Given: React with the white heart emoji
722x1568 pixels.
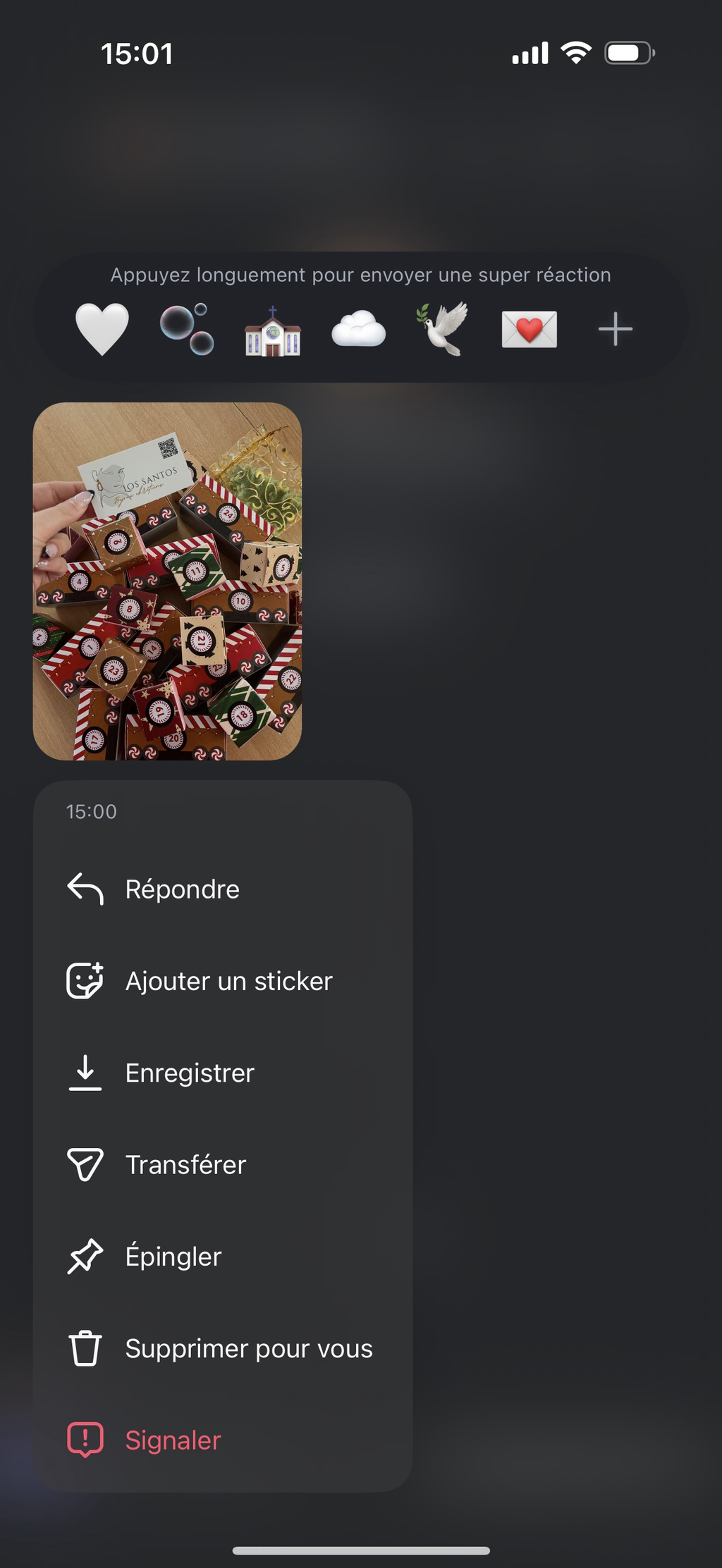Looking at the screenshot, I should click(102, 329).
